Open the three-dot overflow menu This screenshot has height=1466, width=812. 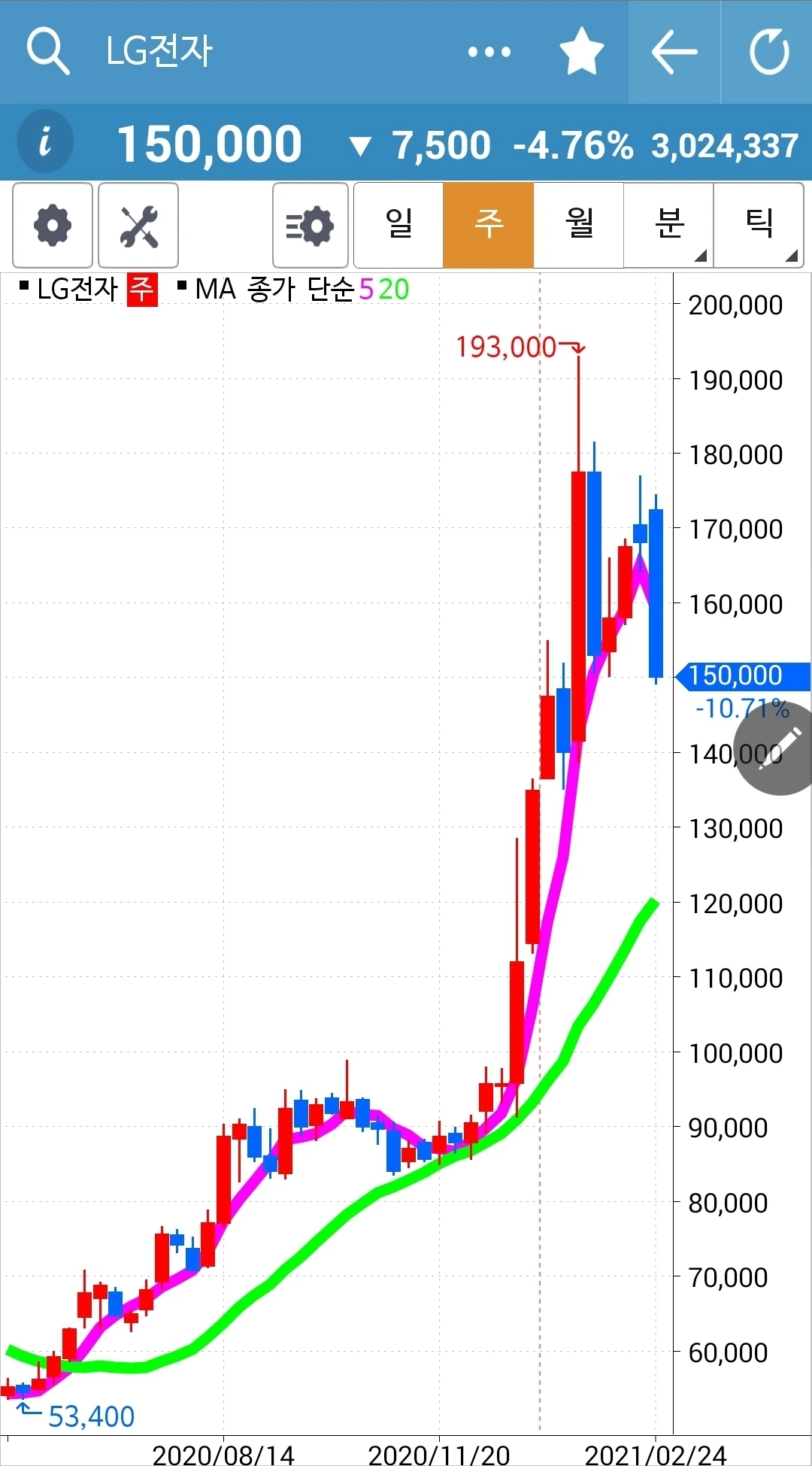[489, 52]
